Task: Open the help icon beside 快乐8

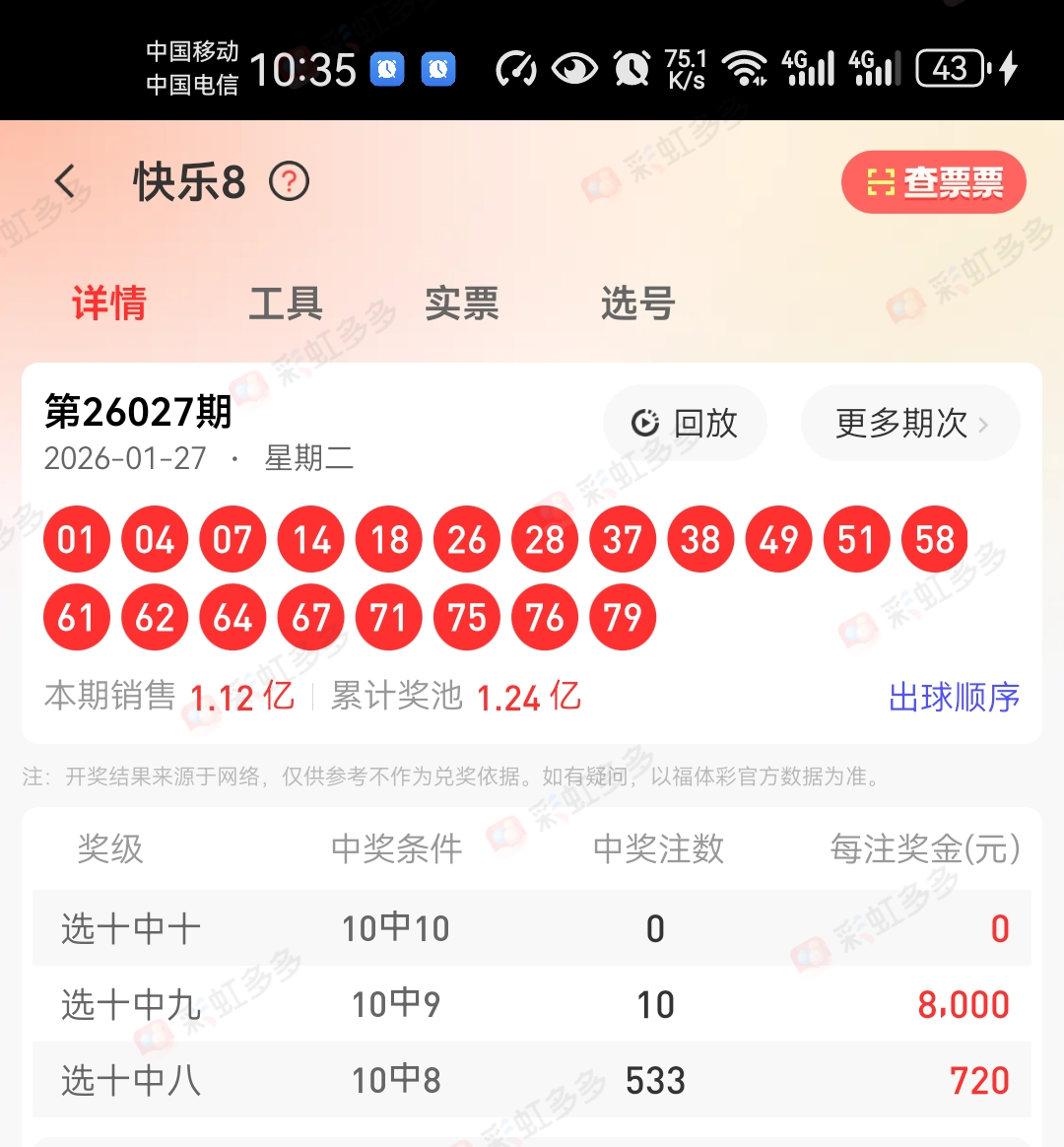Action: tap(290, 182)
